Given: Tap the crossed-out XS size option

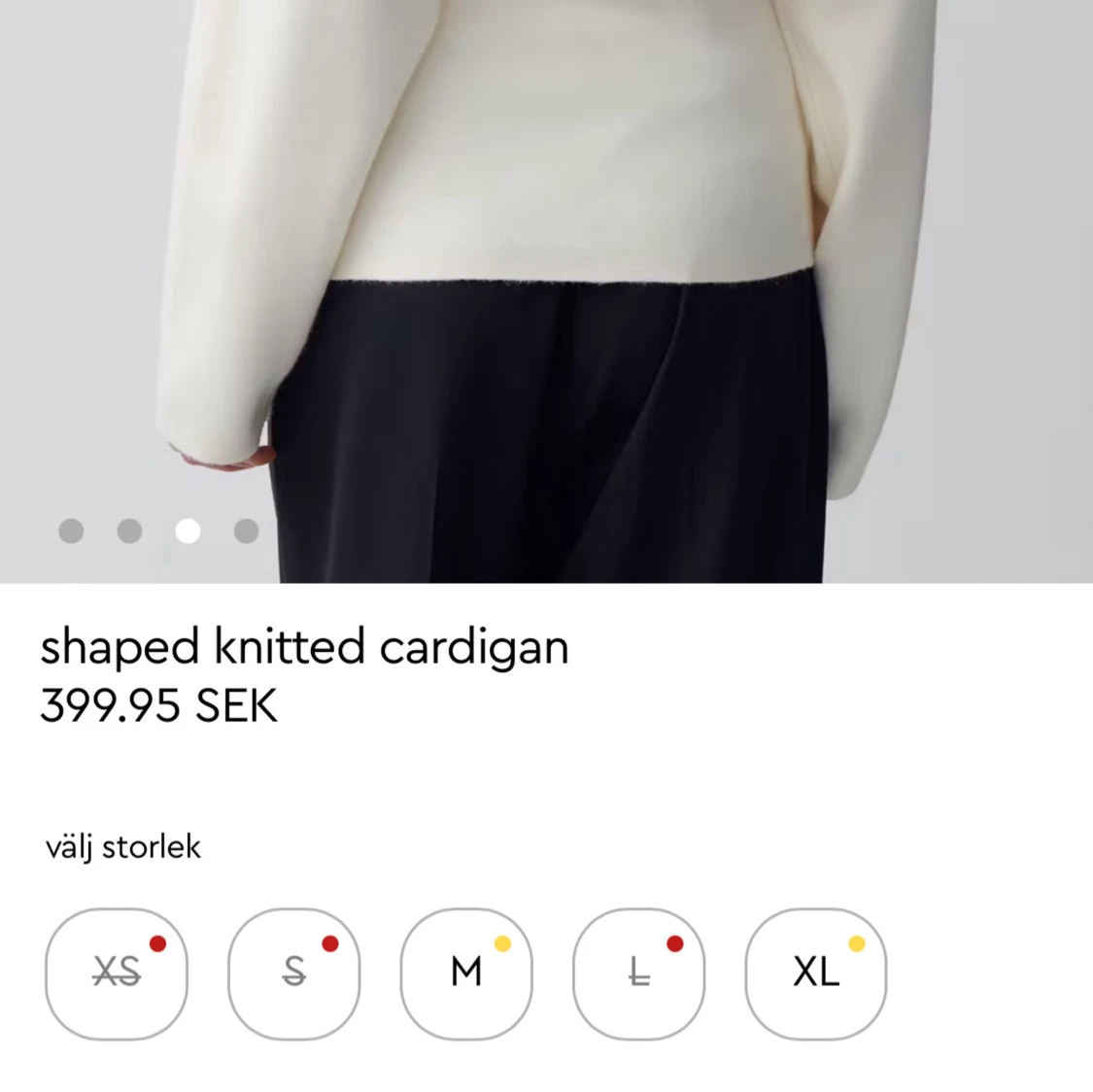Looking at the screenshot, I should 117,973.
